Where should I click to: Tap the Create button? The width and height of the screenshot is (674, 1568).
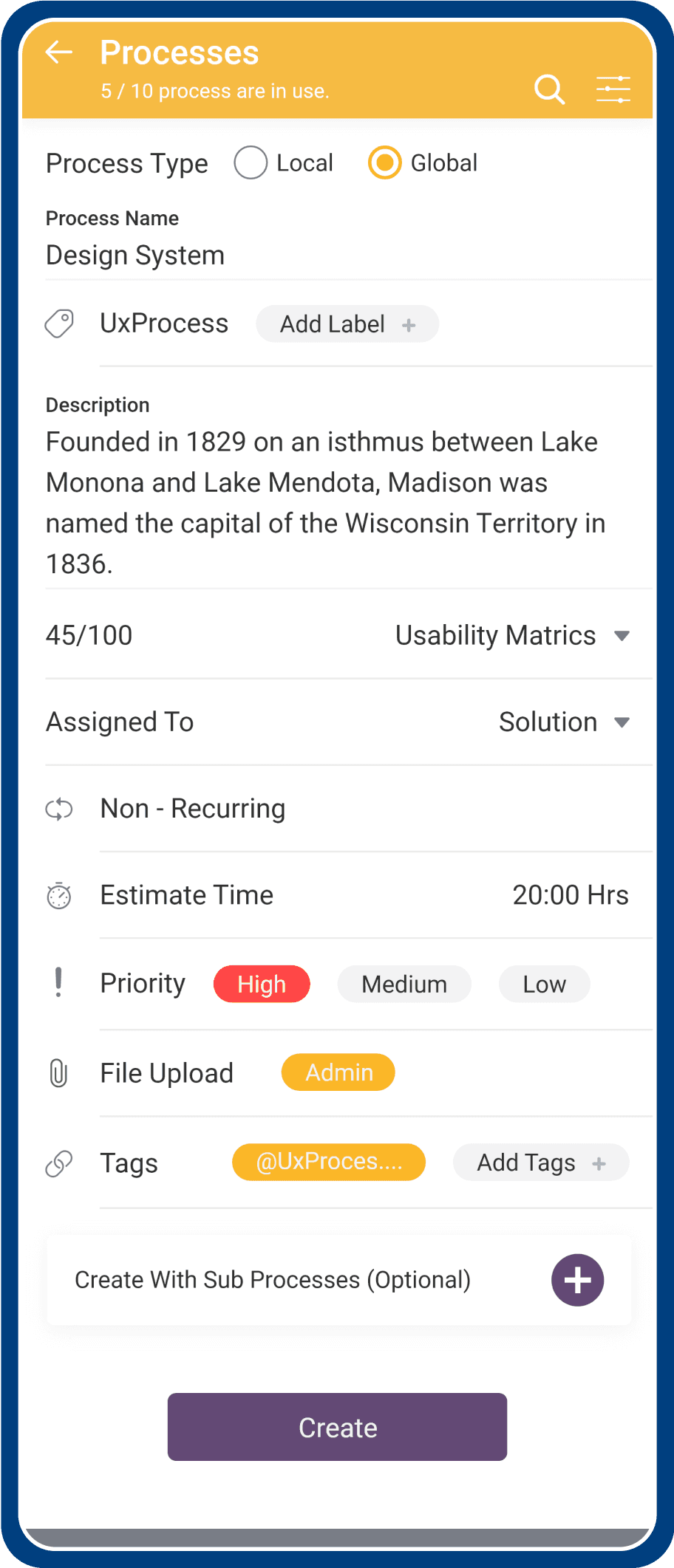click(338, 1427)
